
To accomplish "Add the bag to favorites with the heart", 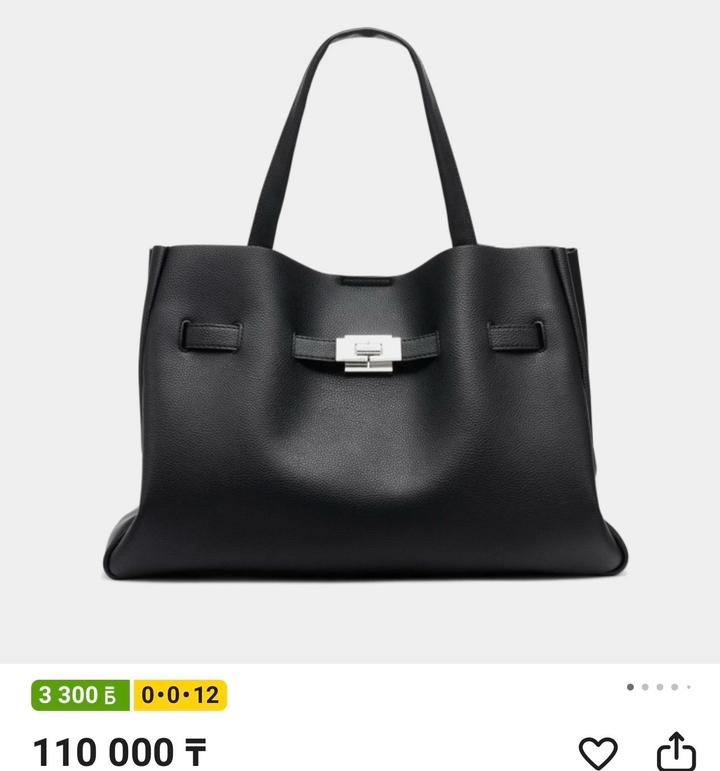I will coord(599,752).
